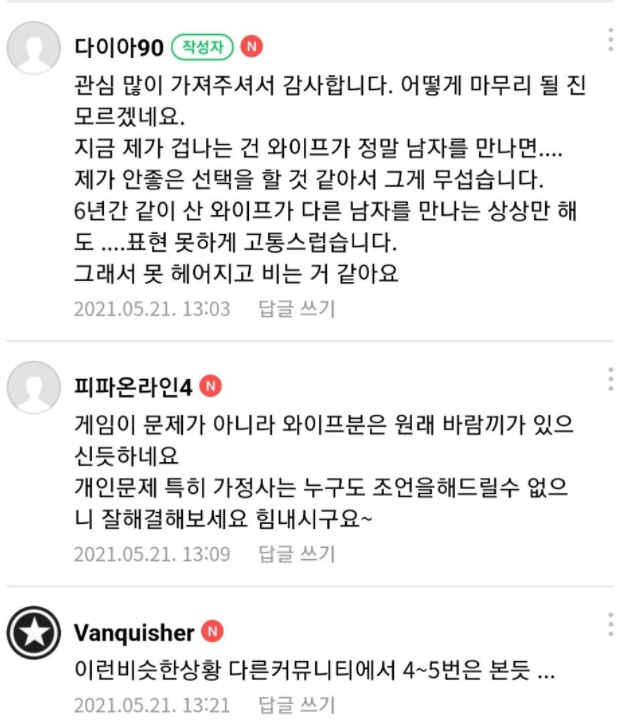Viewport: 639px width, 722px height.
Task: Tap 답글 쓰기 under 피파온라인4's comment
Action: pos(296,553)
